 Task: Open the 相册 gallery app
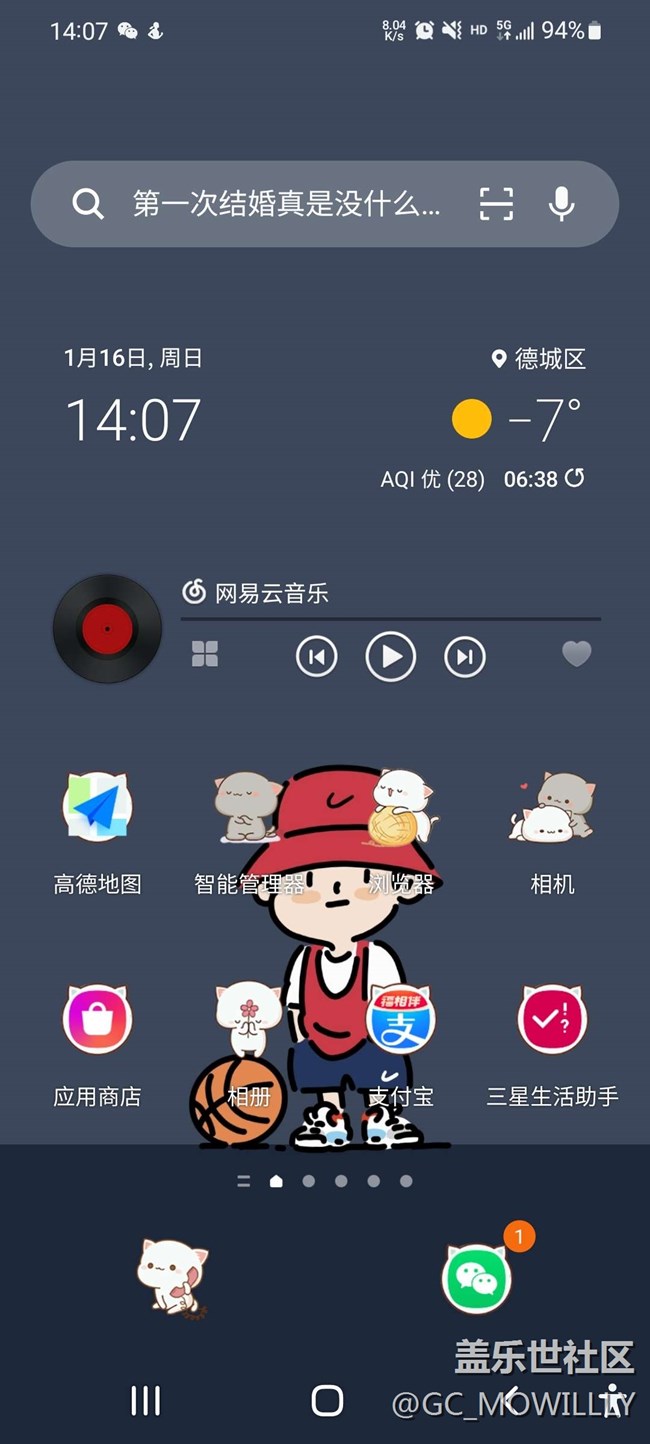(248, 1020)
